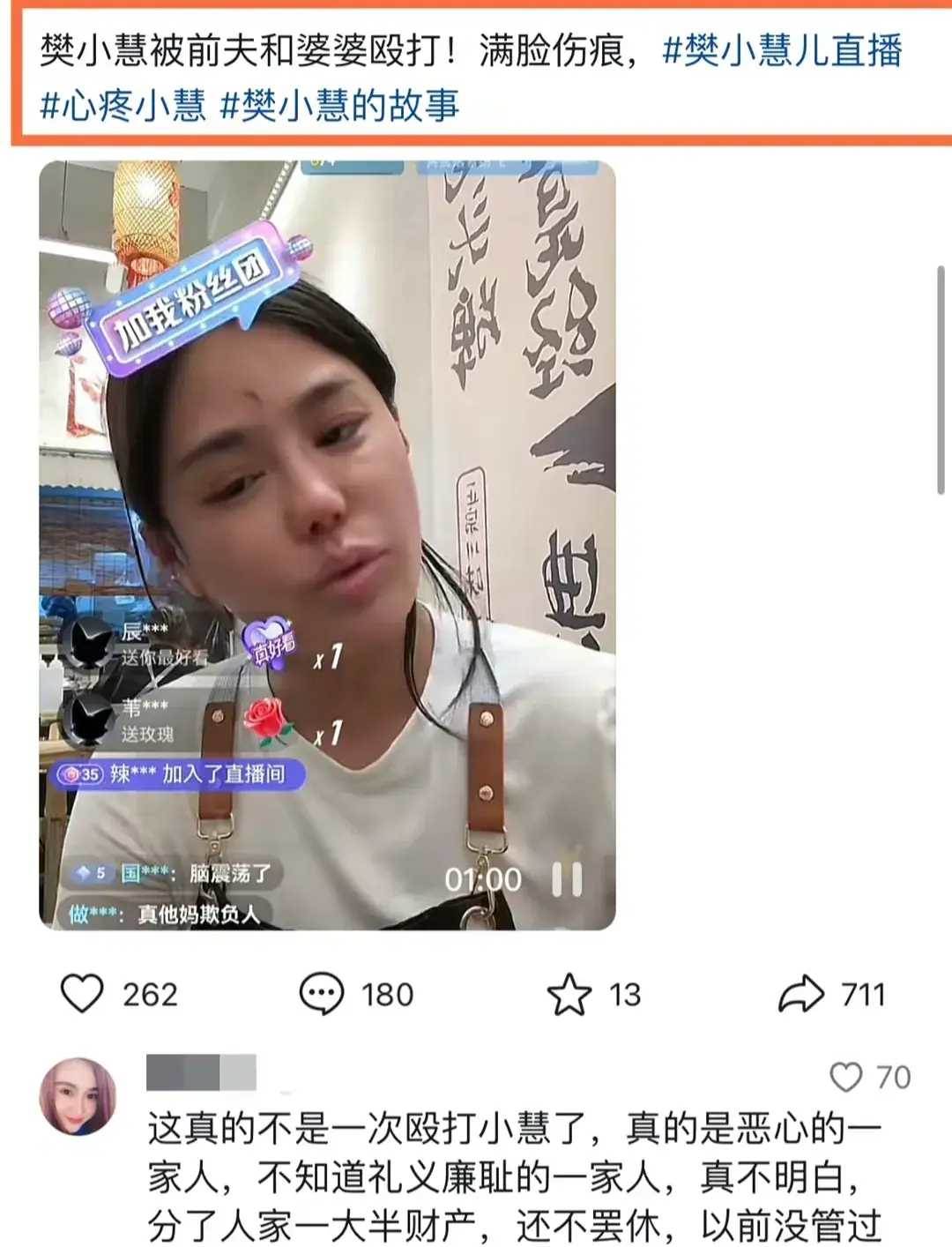Image resolution: width=952 pixels, height=1247 pixels.
Task: Add the post to favorites
Action: pyautogui.click(x=569, y=994)
